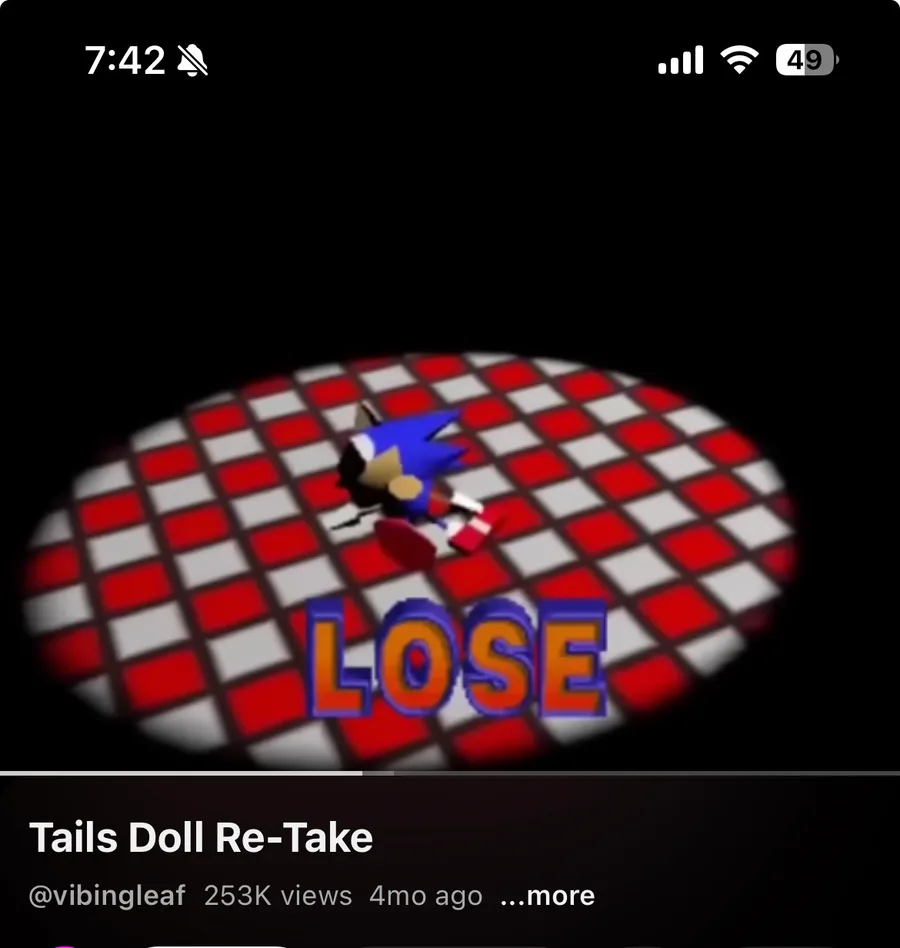This screenshot has height=948, width=900.
Task: Open the @vibingleaf channel
Action: (x=107, y=896)
